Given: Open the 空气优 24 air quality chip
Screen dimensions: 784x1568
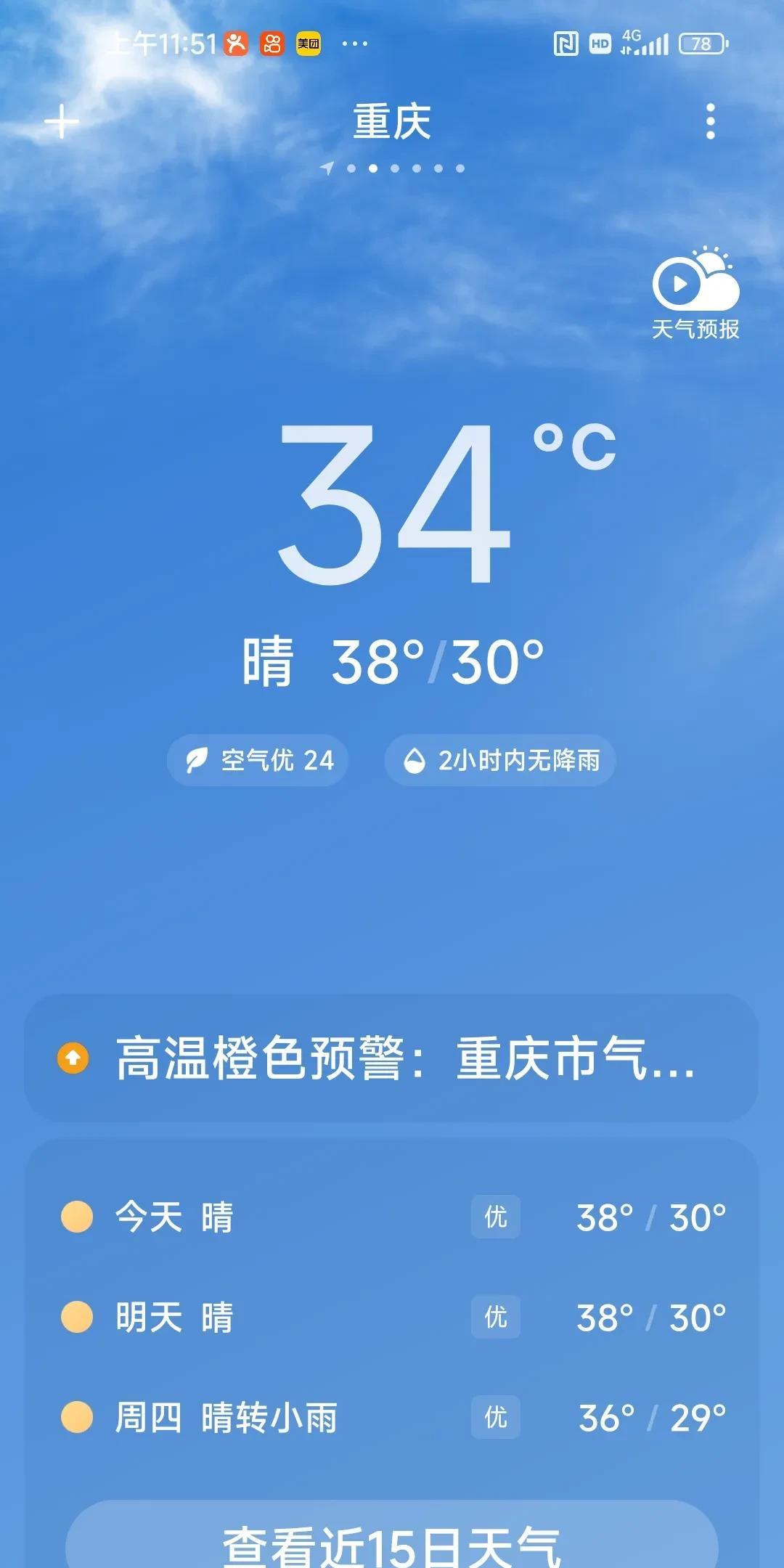Looking at the screenshot, I should pyautogui.click(x=258, y=761).
